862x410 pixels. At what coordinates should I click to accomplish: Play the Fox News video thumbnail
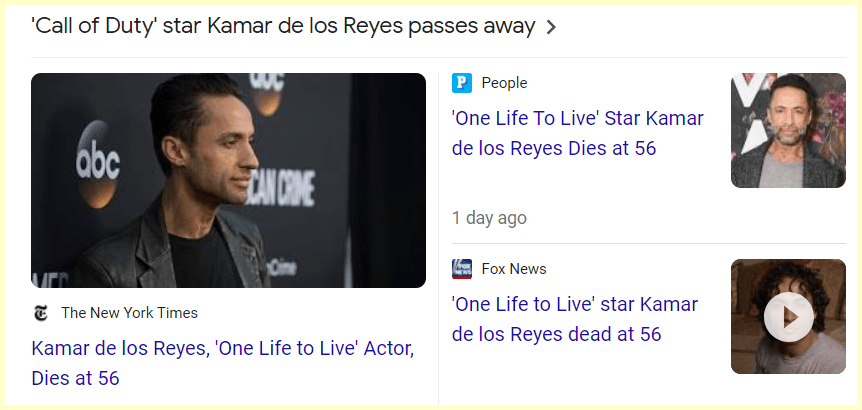tap(788, 317)
